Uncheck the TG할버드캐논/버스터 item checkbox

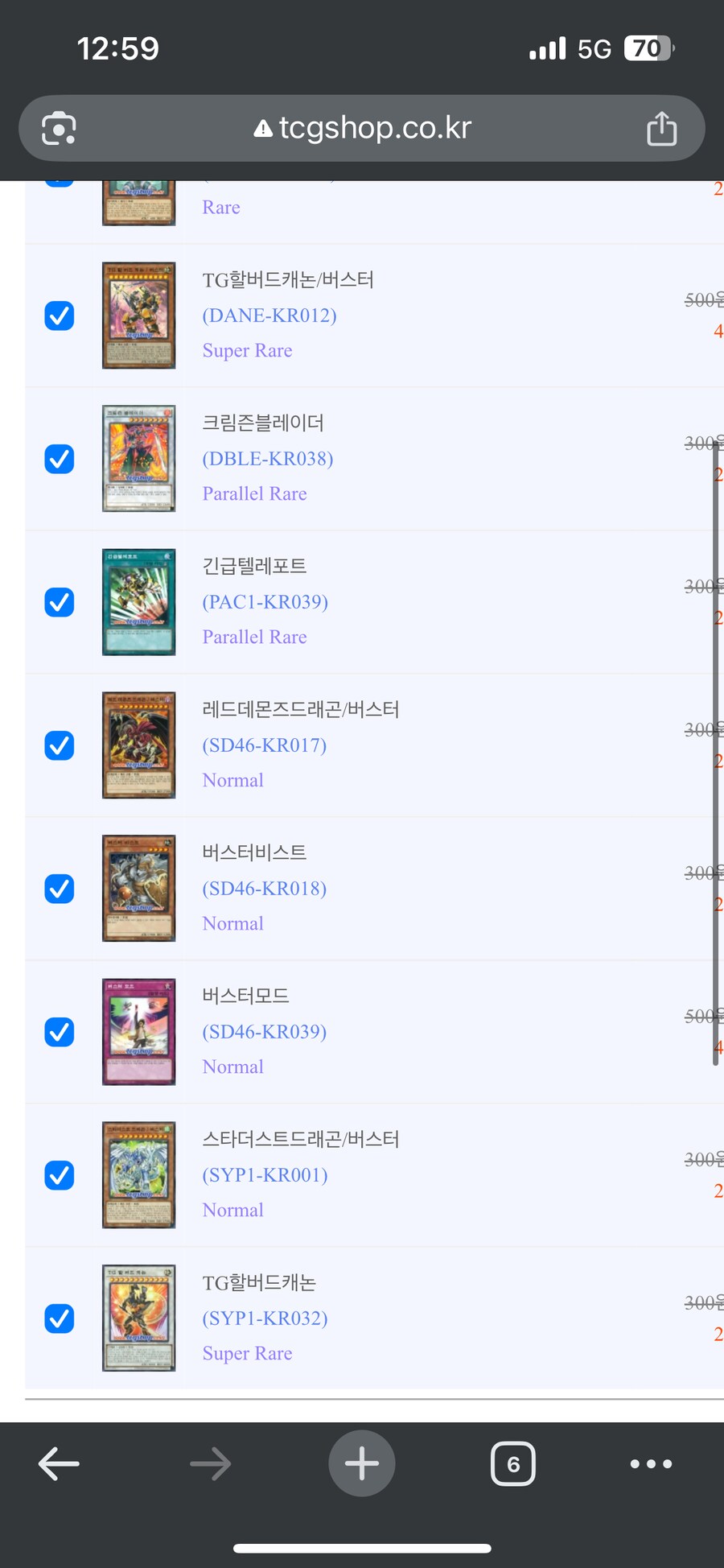coord(59,316)
